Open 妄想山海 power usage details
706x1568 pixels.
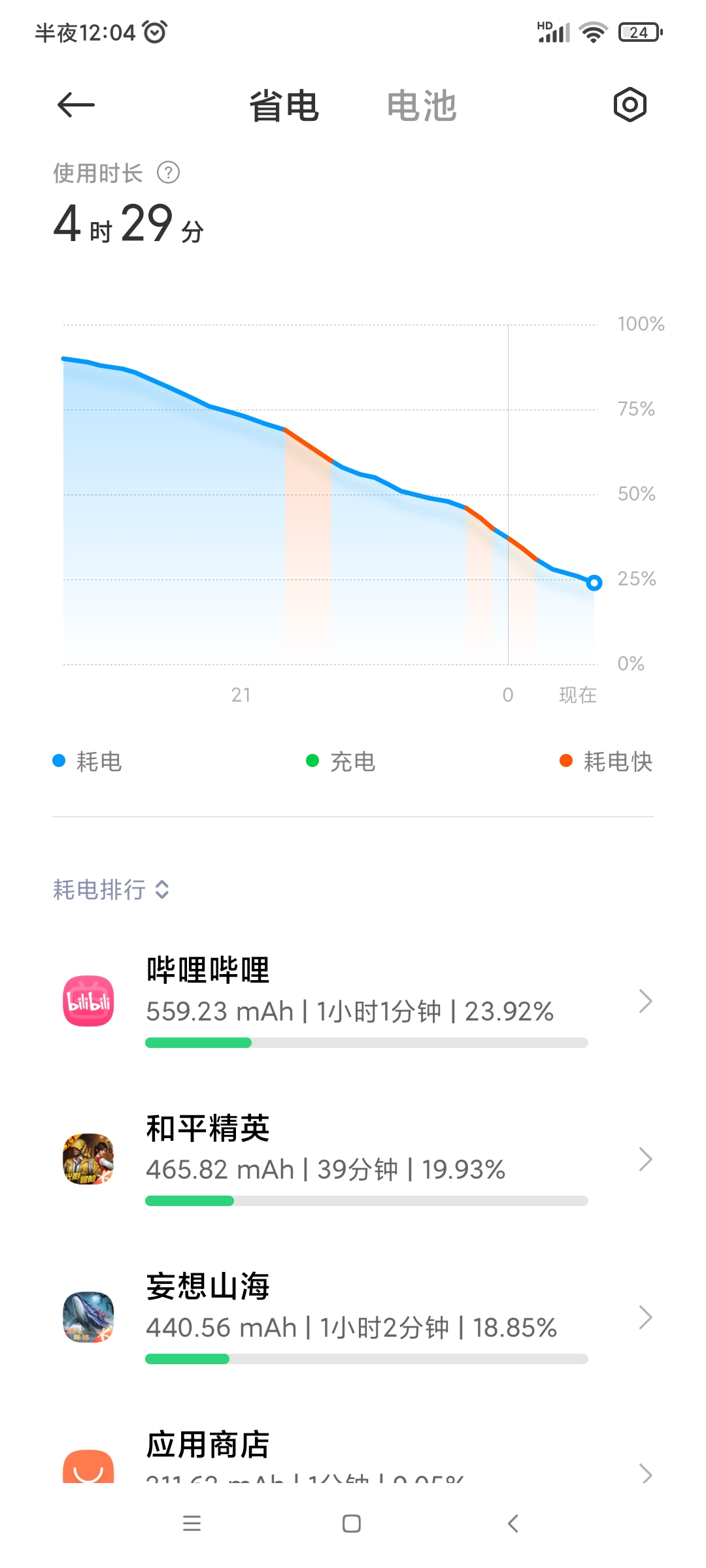pos(353,1317)
